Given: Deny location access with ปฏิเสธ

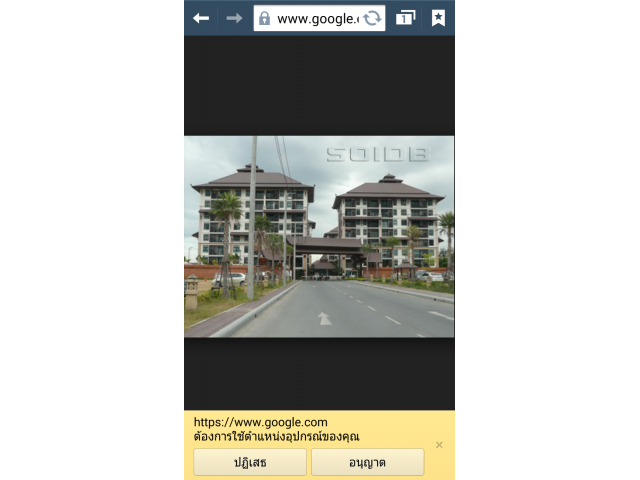Looking at the screenshot, I should (x=250, y=462).
